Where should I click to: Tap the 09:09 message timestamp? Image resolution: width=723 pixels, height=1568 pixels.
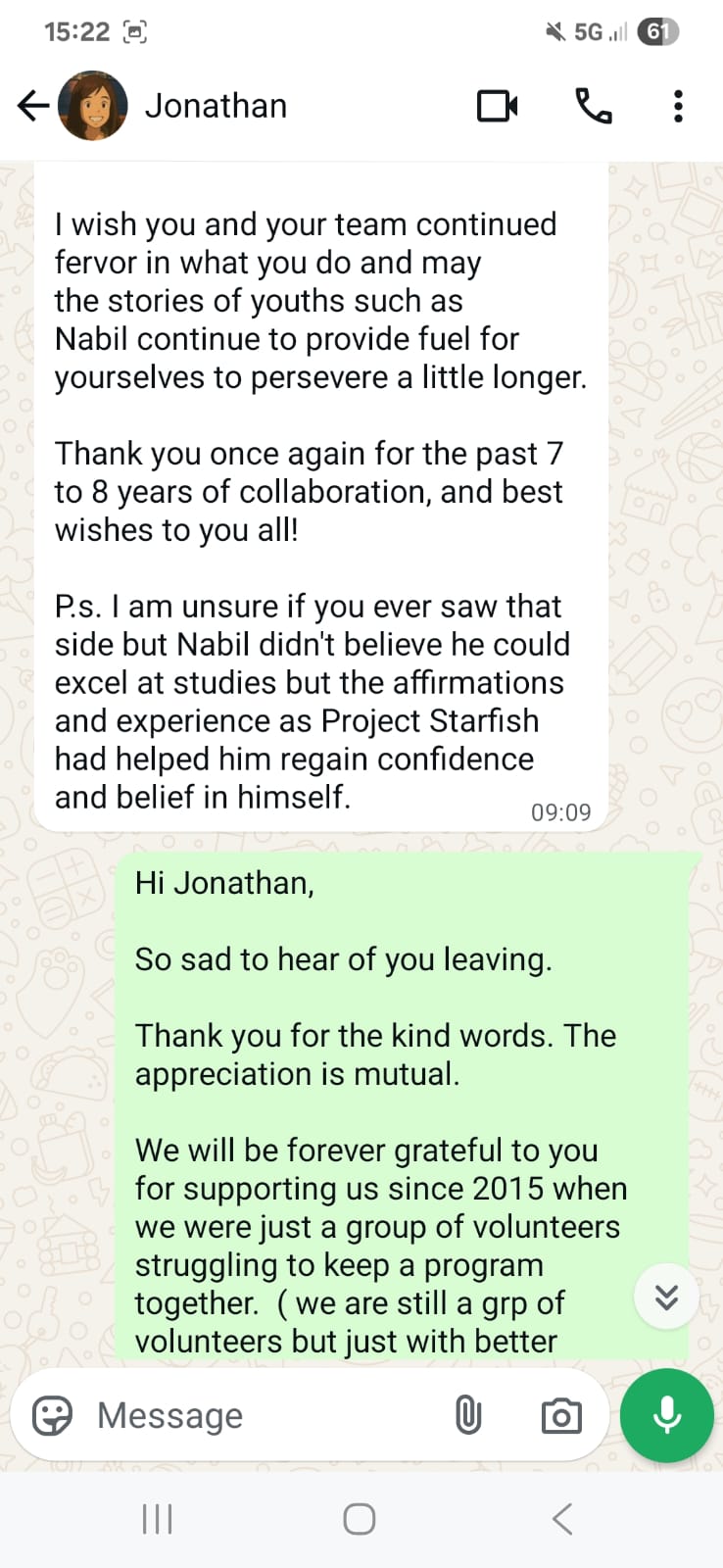click(x=561, y=812)
